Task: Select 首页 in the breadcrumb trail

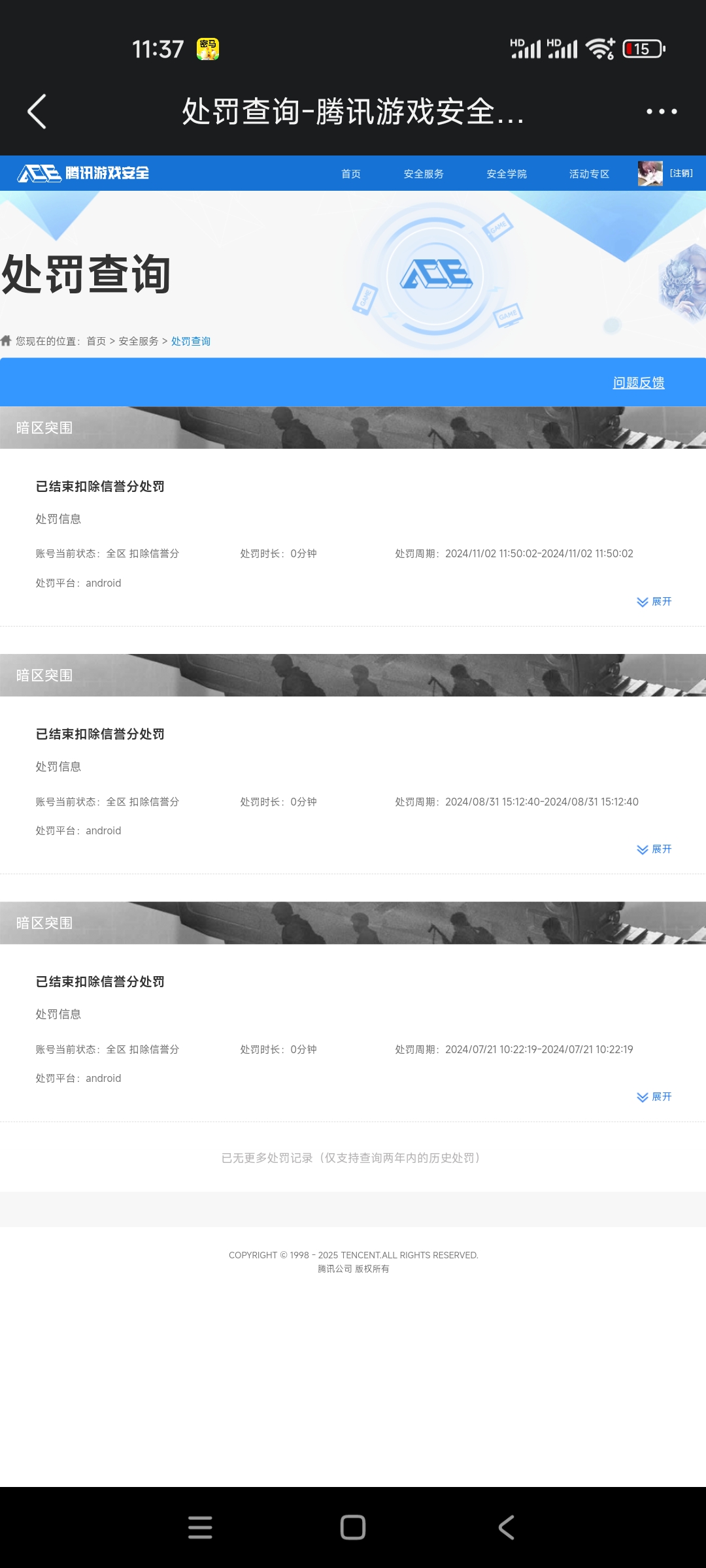Action: point(95,340)
